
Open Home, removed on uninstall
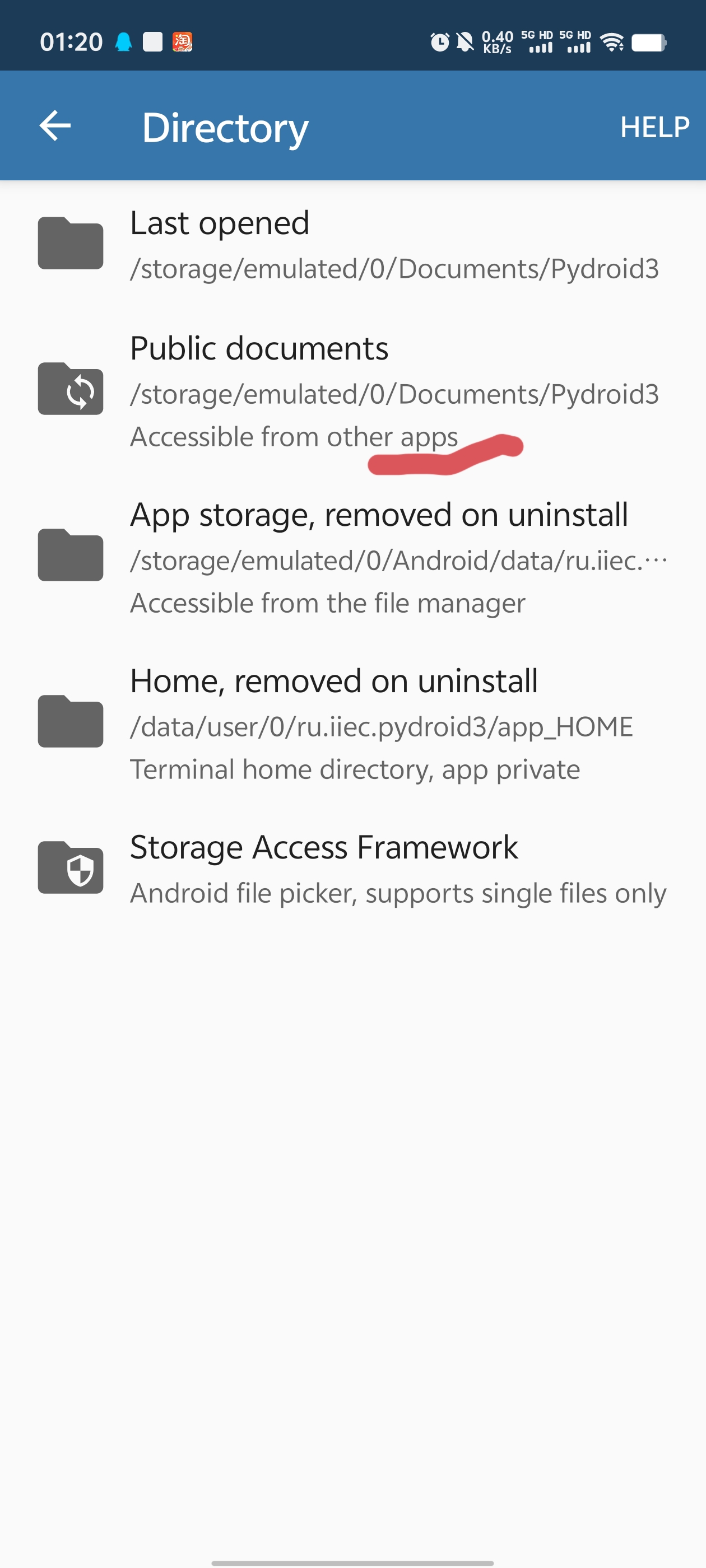coord(352,722)
